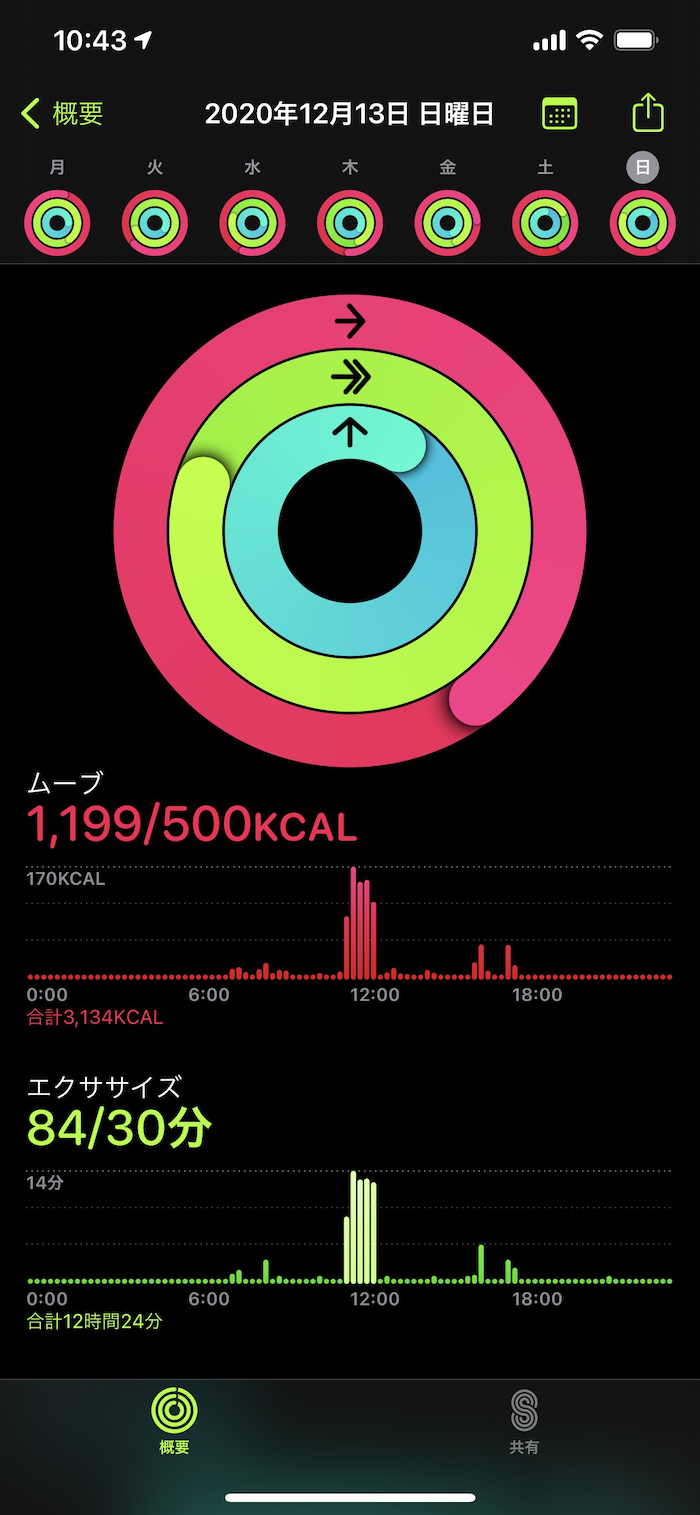Select Saturday (土) activity rings
The image size is (700, 1515).
545,222
